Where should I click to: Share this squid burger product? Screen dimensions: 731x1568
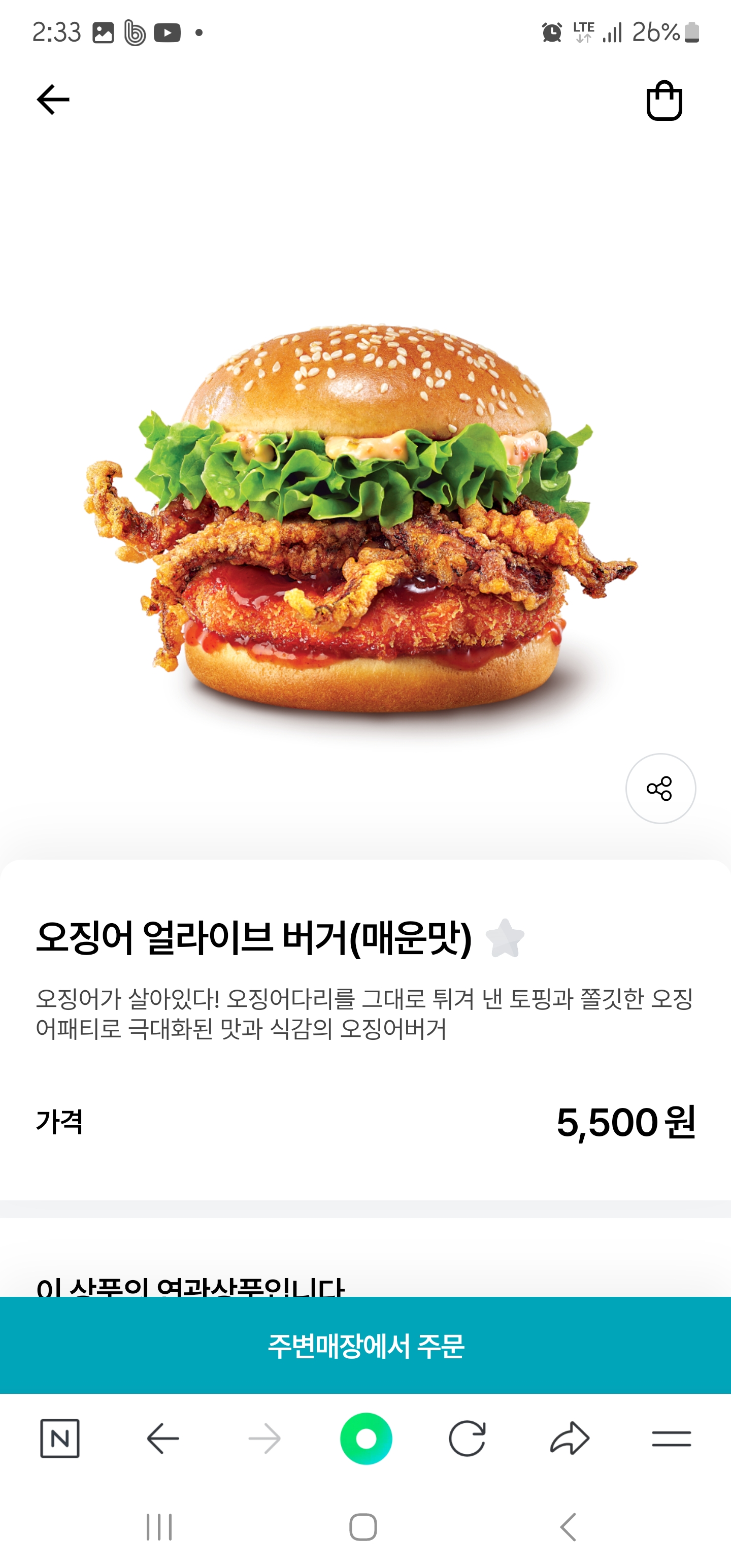(x=660, y=788)
